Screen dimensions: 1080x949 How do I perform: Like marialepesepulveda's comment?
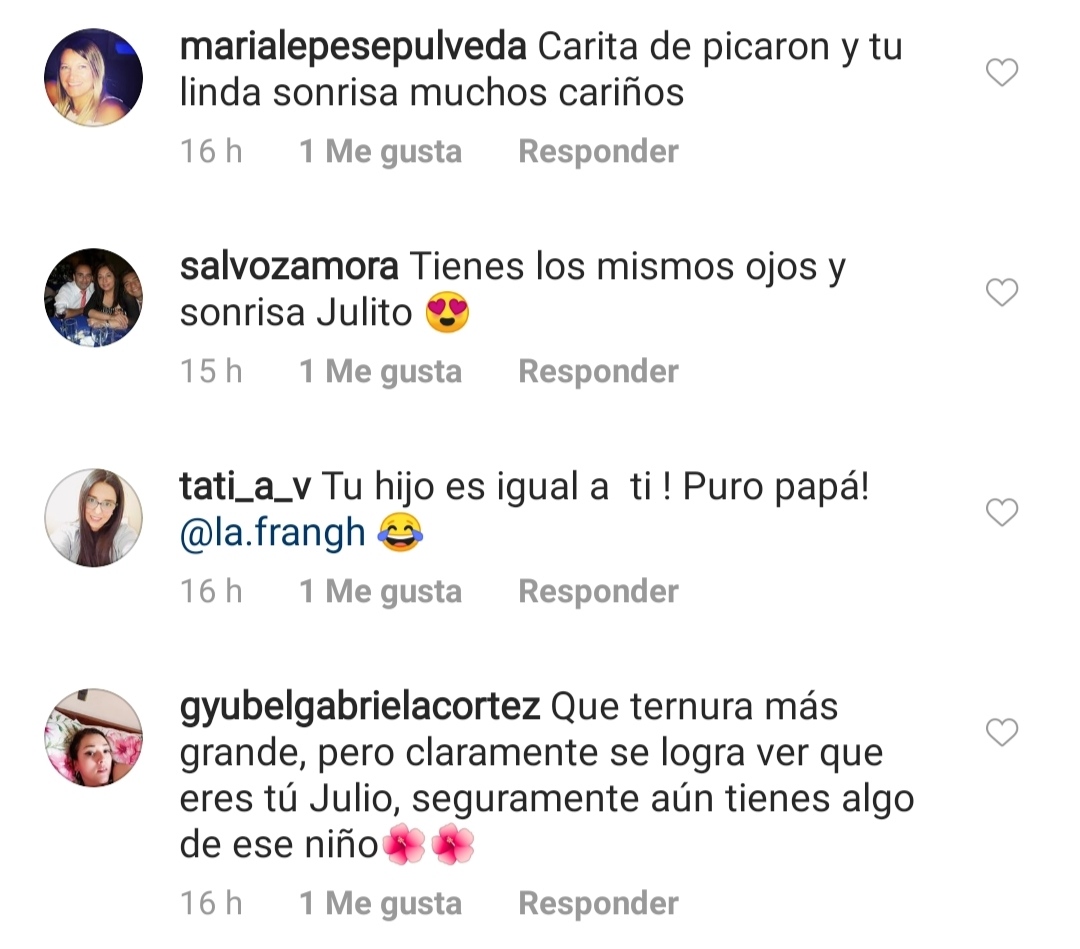(1001, 72)
